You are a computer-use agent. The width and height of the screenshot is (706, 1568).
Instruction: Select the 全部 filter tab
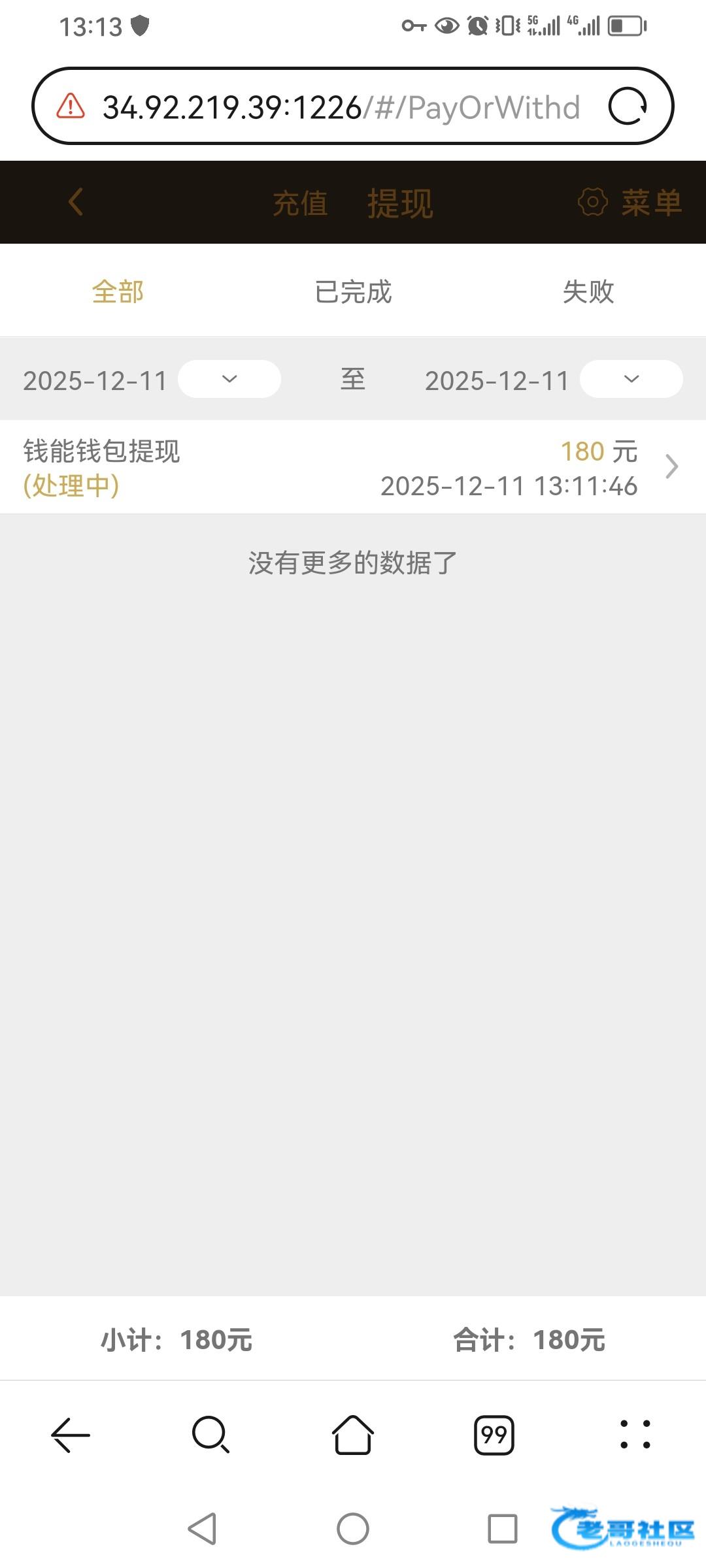pyautogui.click(x=118, y=291)
